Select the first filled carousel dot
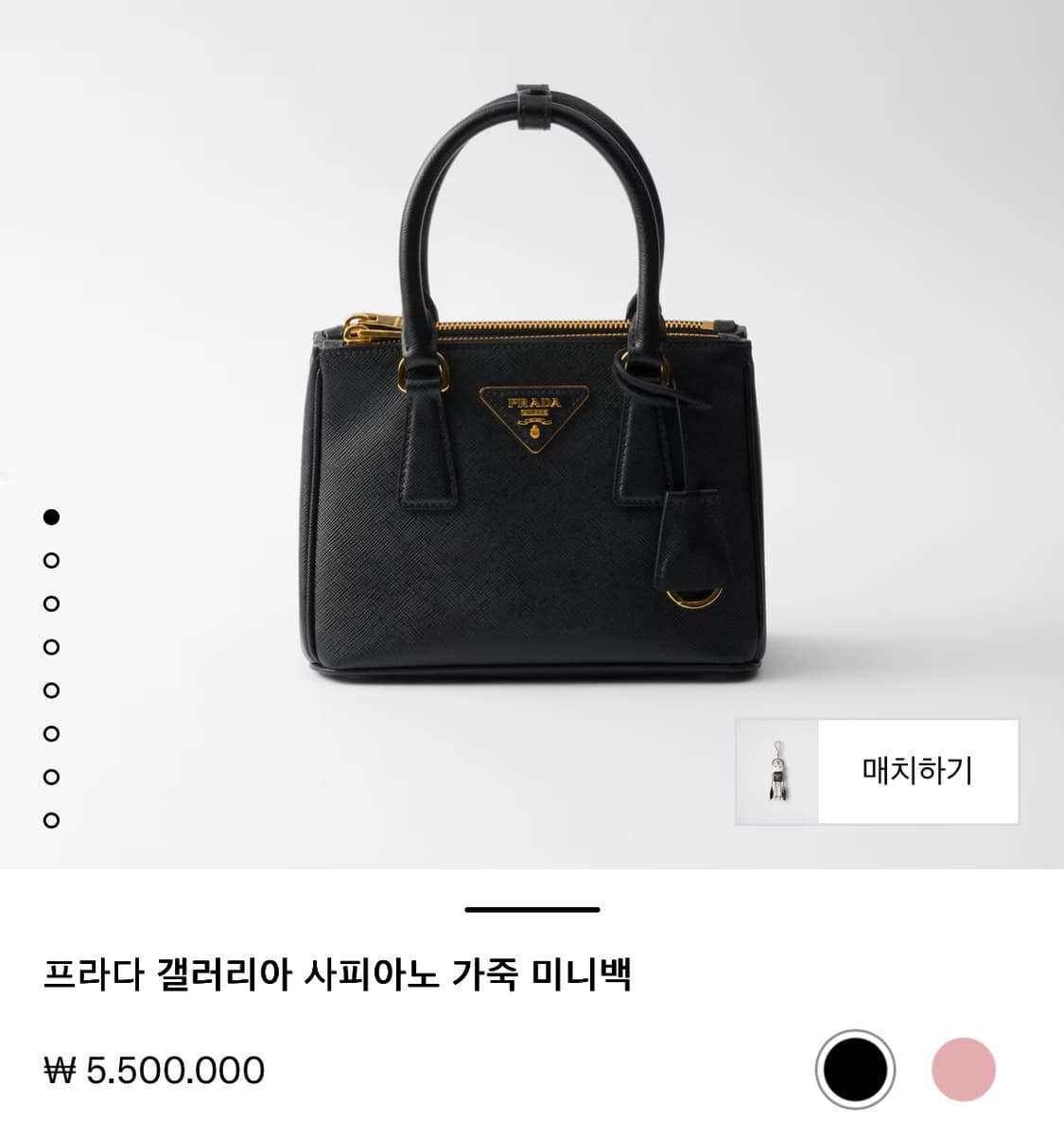 (x=50, y=517)
